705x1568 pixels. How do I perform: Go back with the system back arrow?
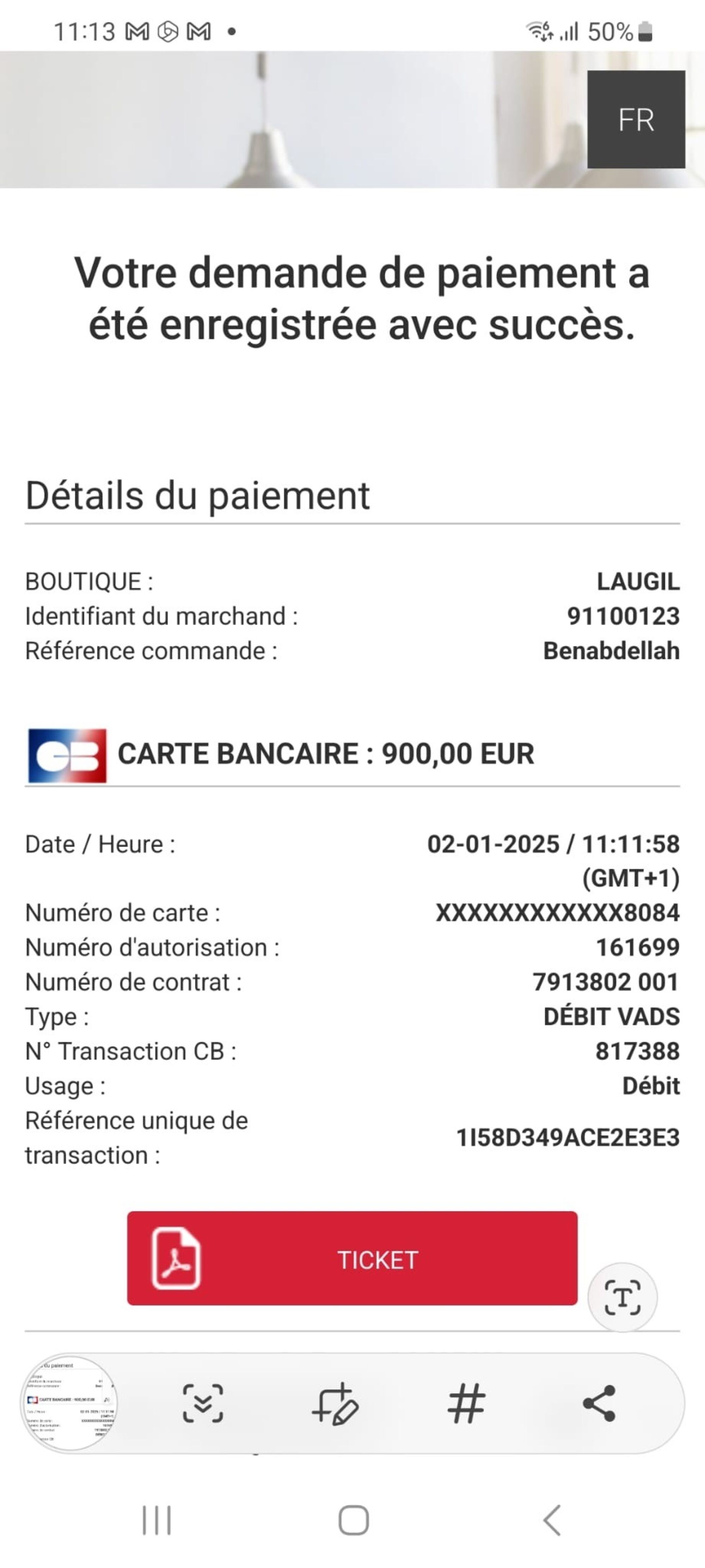coord(551,1520)
